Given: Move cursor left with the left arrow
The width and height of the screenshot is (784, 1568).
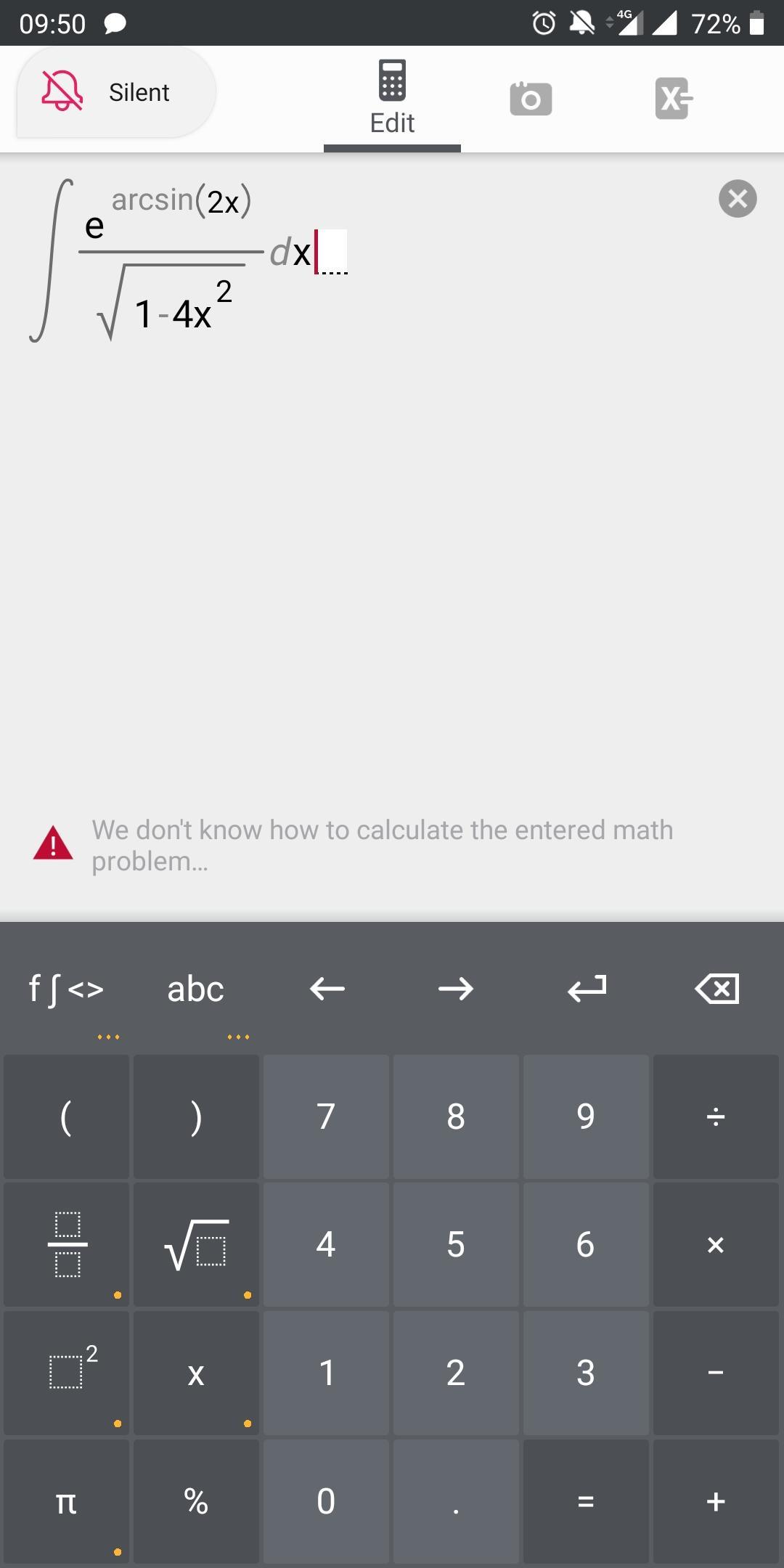Looking at the screenshot, I should (x=327, y=989).
